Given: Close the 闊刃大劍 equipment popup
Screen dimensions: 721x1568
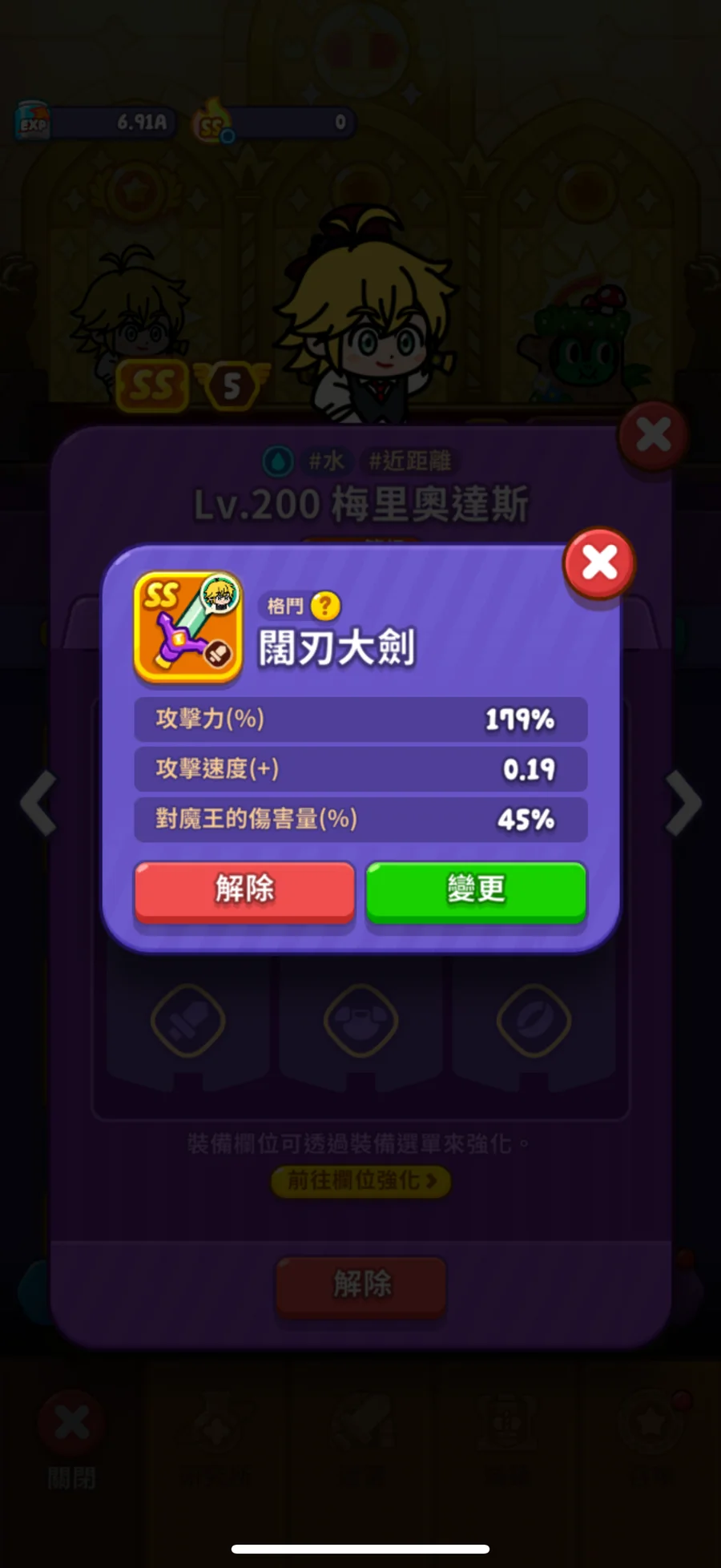Looking at the screenshot, I should [x=599, y=563].
